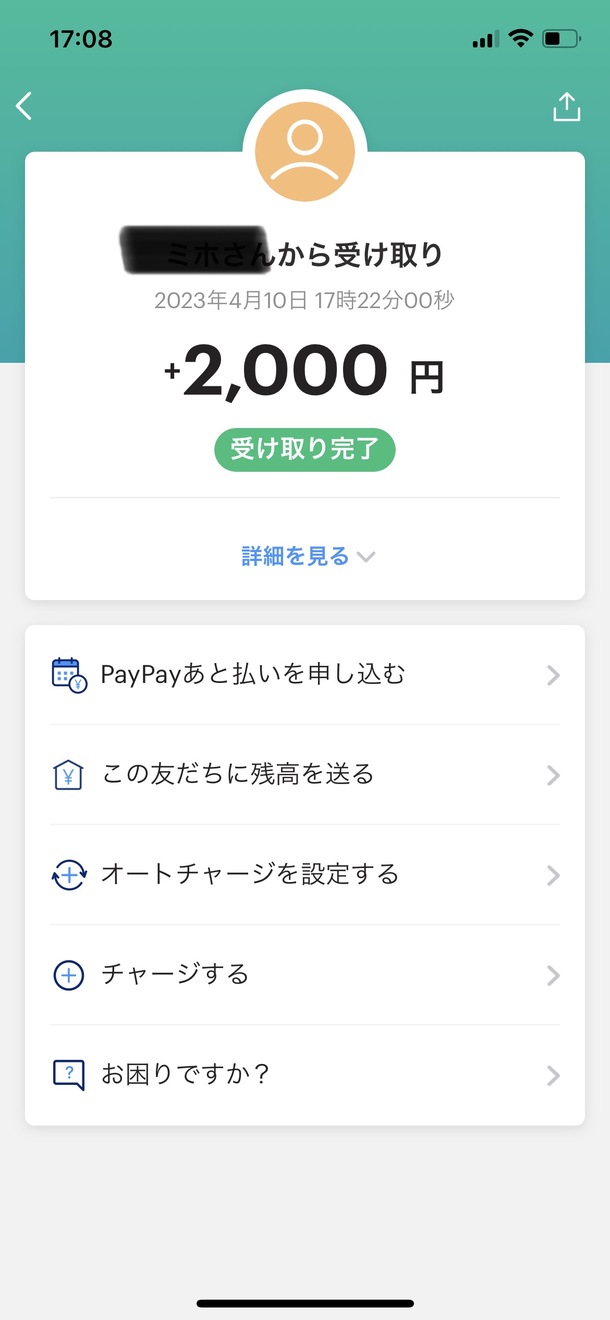Select この友だちに残高を送る

[304, 775]
